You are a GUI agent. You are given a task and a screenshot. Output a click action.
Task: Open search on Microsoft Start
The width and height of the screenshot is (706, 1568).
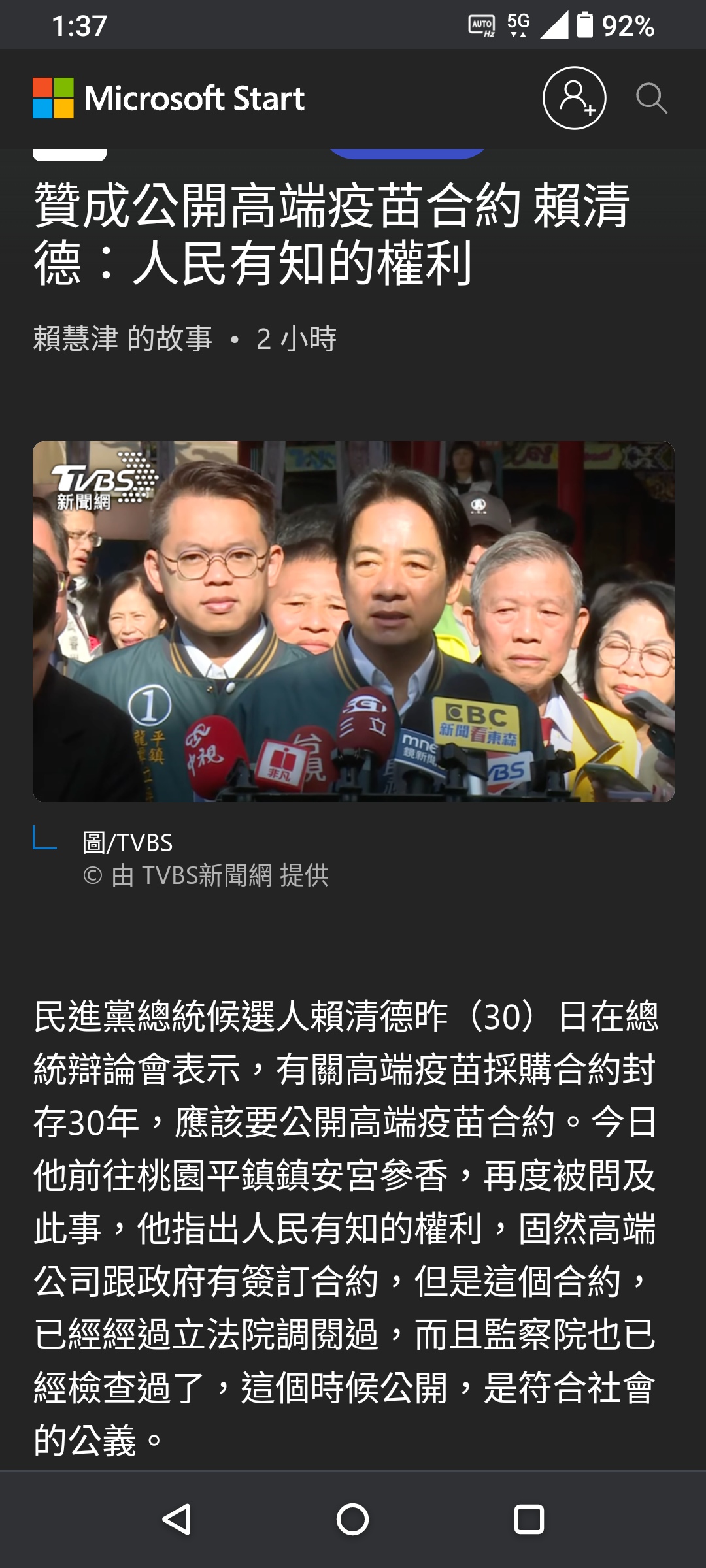[653, 99]
